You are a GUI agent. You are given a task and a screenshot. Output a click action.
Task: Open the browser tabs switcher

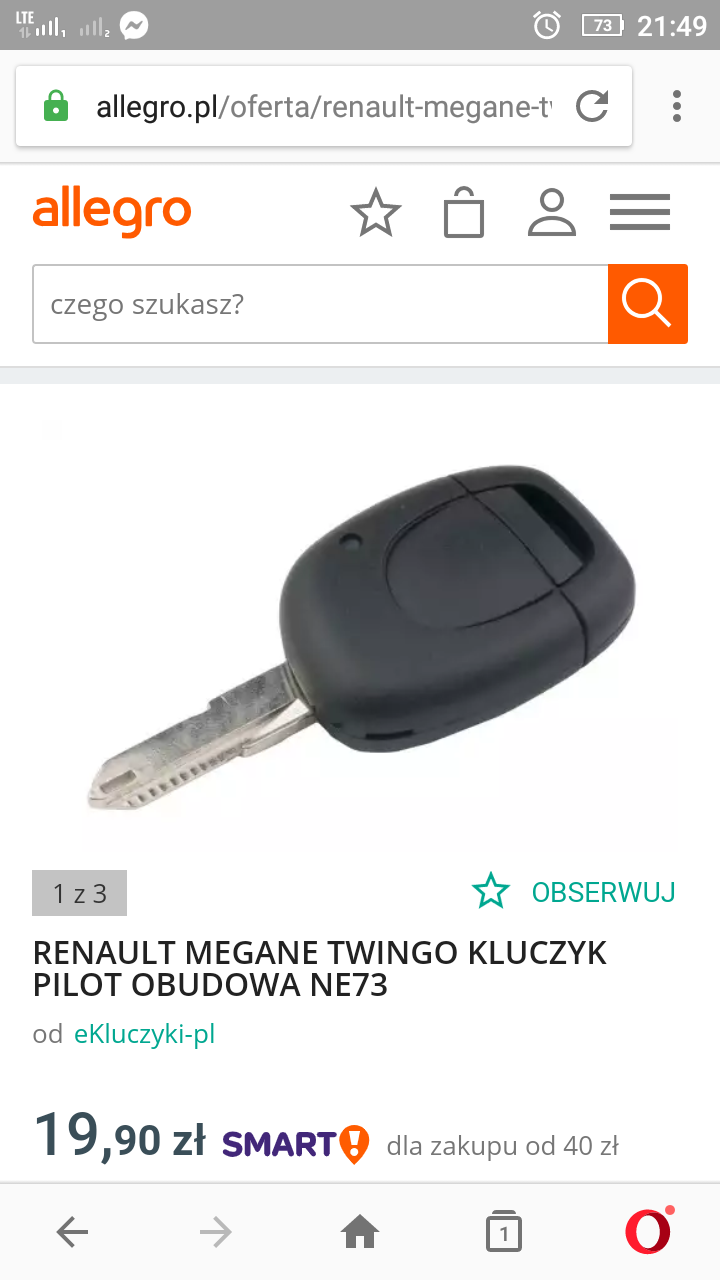click(504, 1233)
